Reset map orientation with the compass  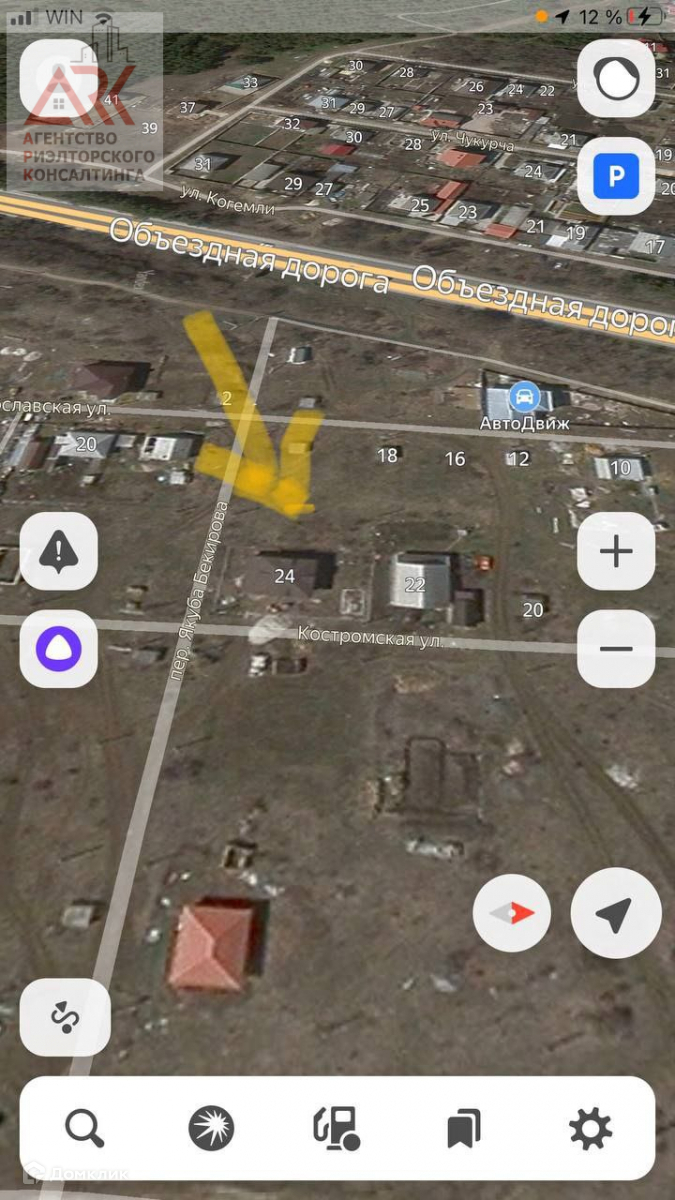512,913
